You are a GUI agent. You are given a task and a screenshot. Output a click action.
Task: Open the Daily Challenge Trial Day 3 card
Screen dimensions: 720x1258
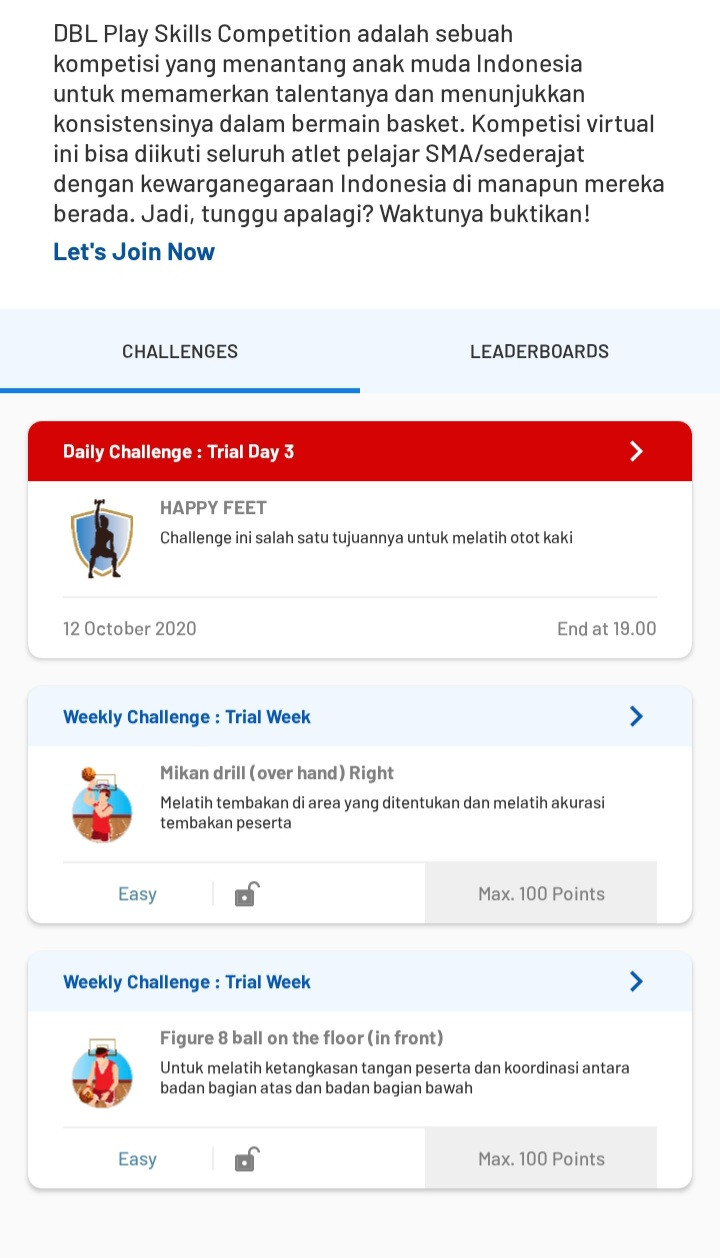360,452
